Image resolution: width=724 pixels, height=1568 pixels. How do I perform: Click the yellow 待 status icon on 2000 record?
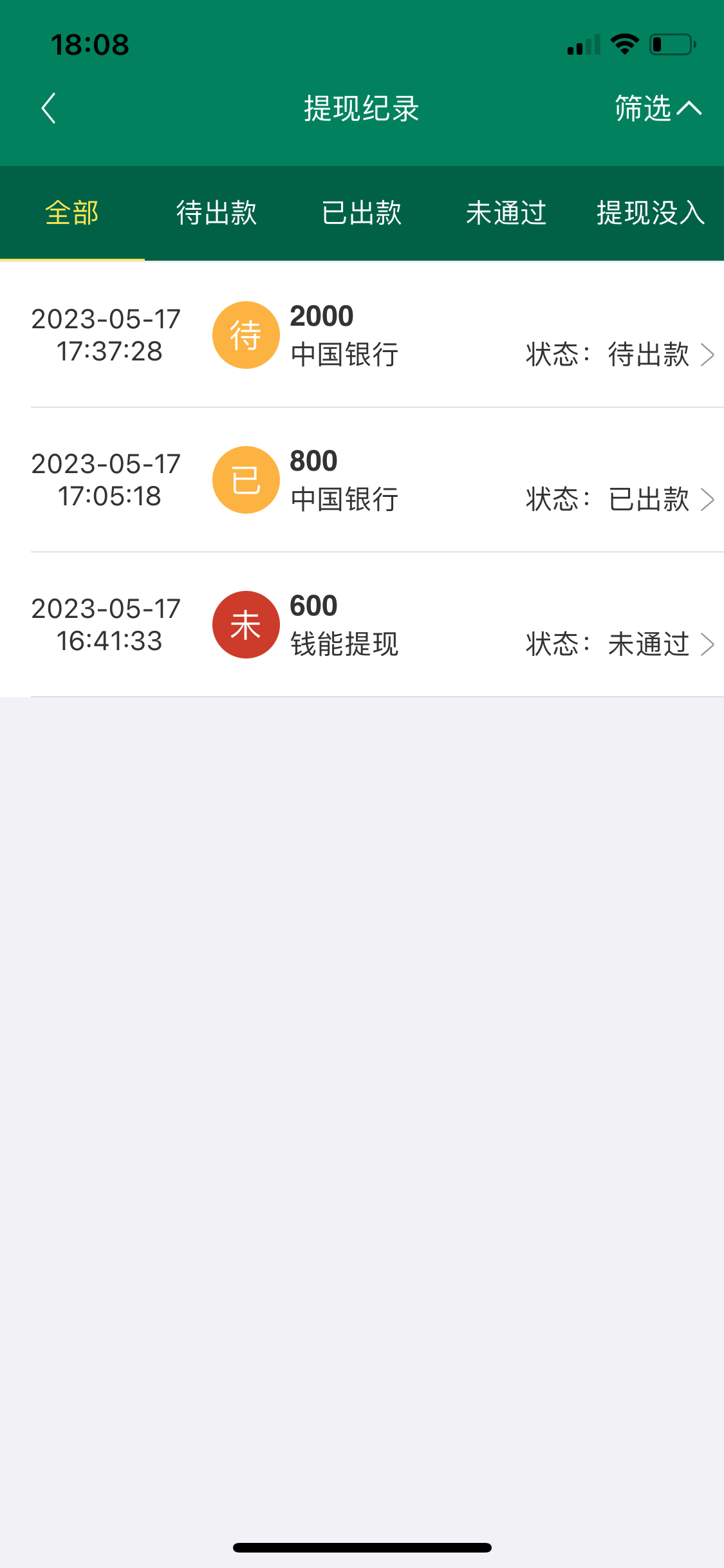tap(246, 335)
